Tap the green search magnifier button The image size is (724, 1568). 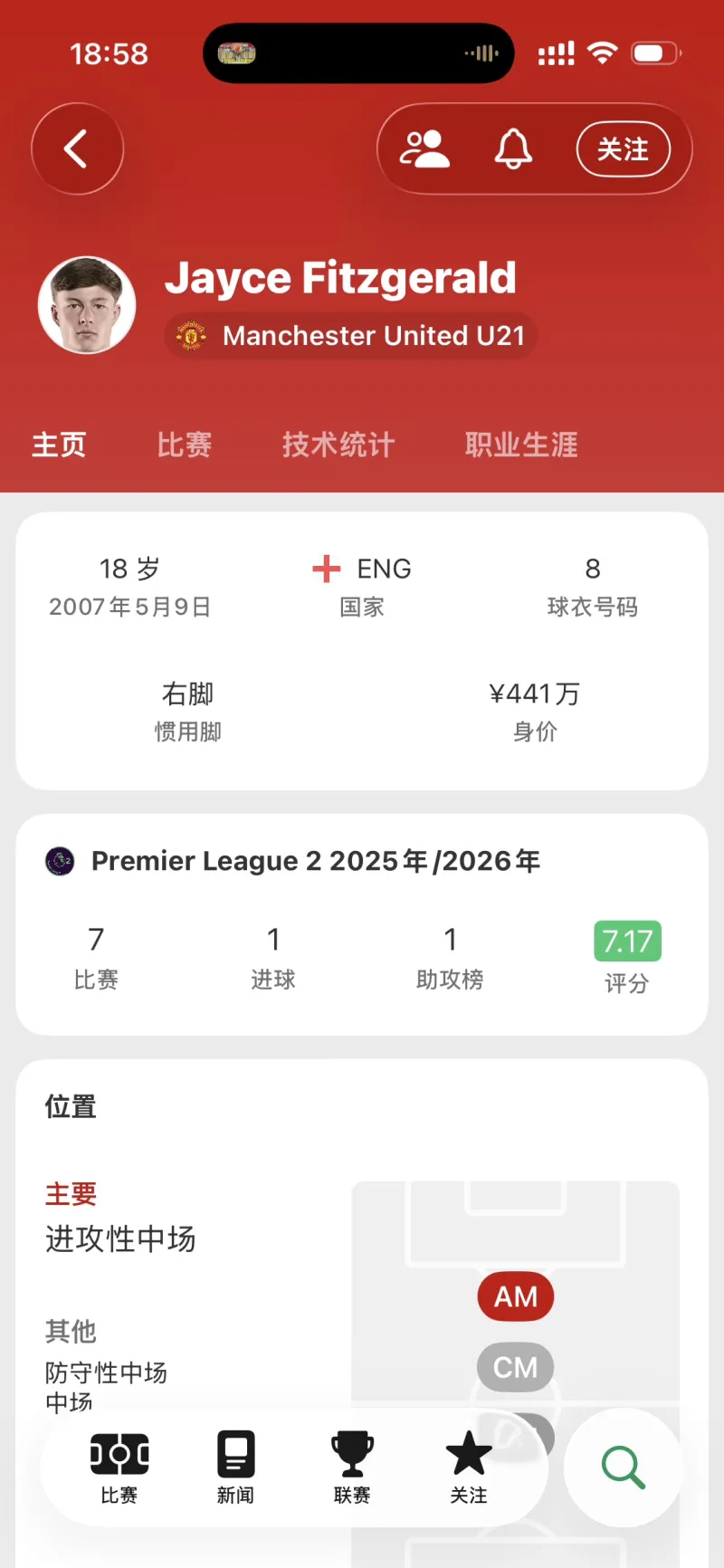tap(623, 1468)
